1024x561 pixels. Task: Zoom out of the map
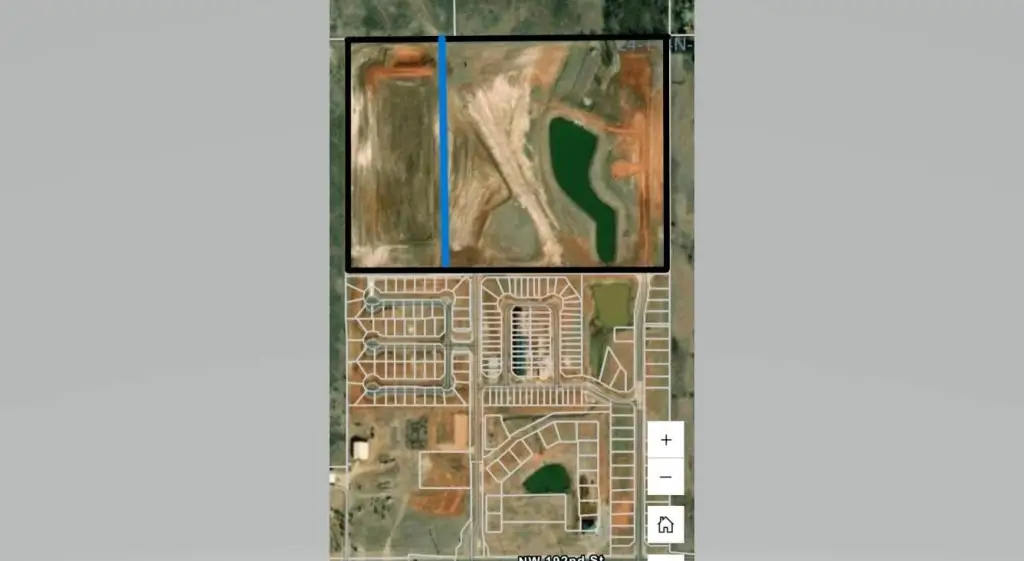[x=666, y=477]
